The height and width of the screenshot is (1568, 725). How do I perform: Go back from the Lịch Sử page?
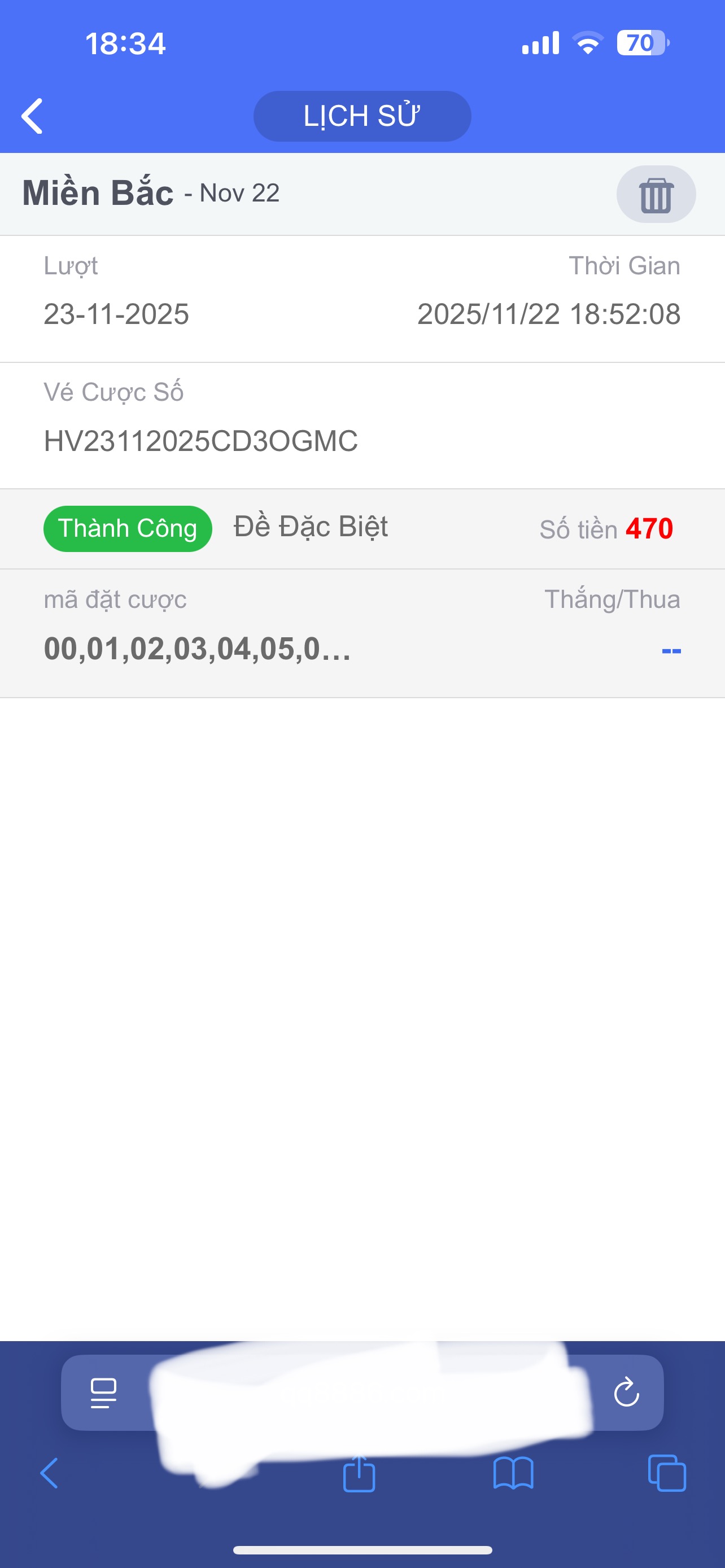(32, 116)
